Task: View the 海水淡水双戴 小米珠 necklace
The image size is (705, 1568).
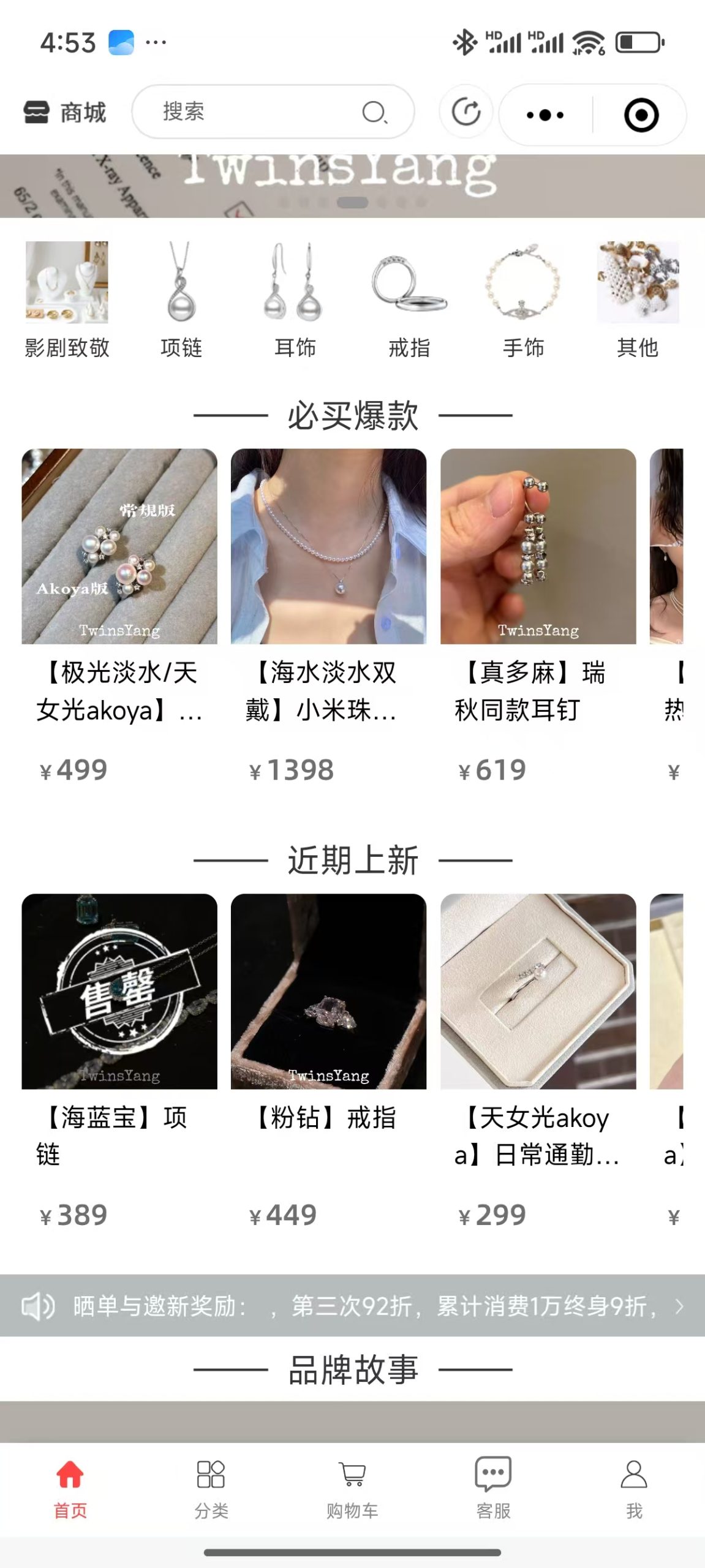Action: [328, 612]
